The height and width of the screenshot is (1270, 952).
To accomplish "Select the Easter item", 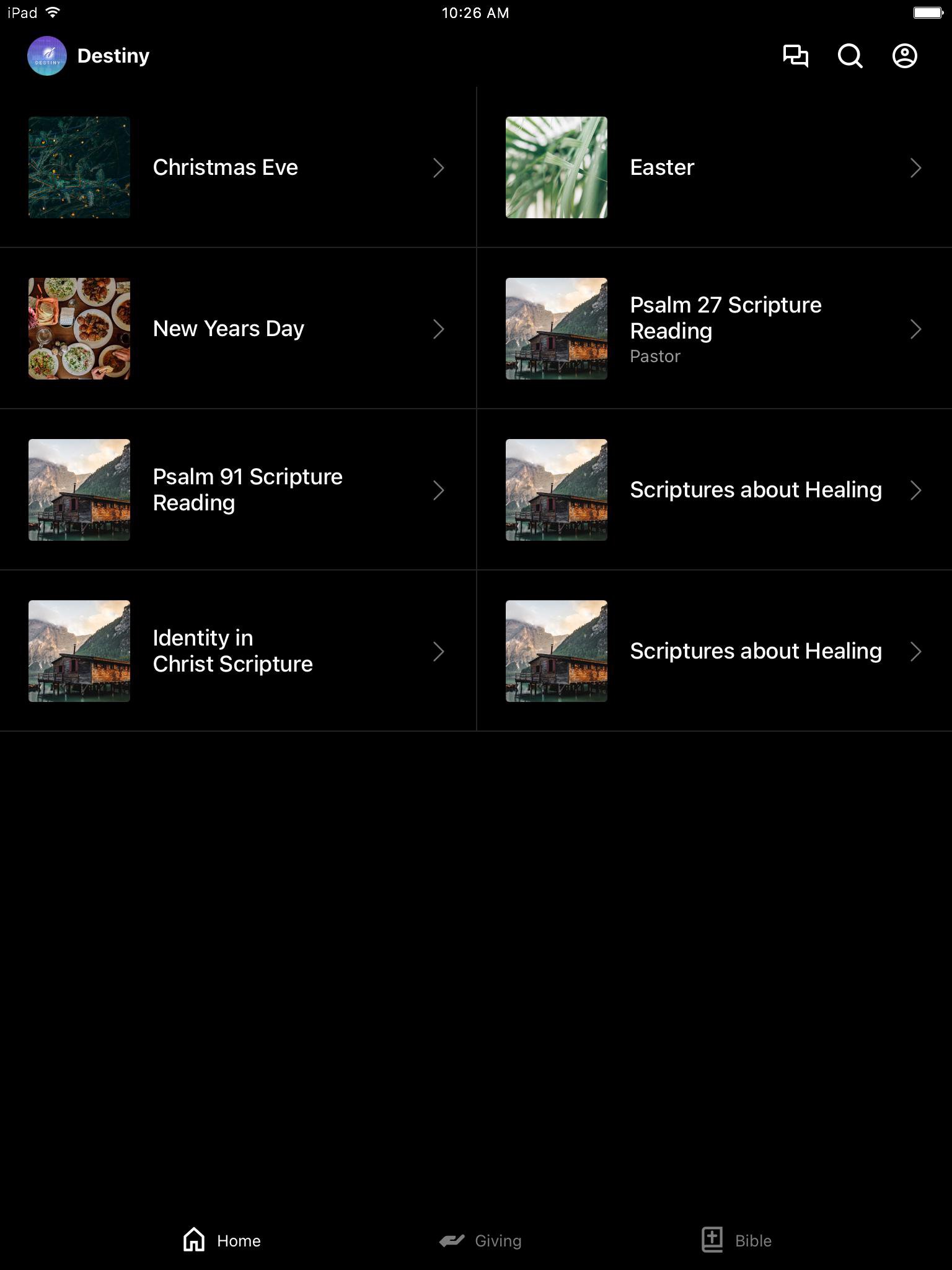I will [714, 167].
